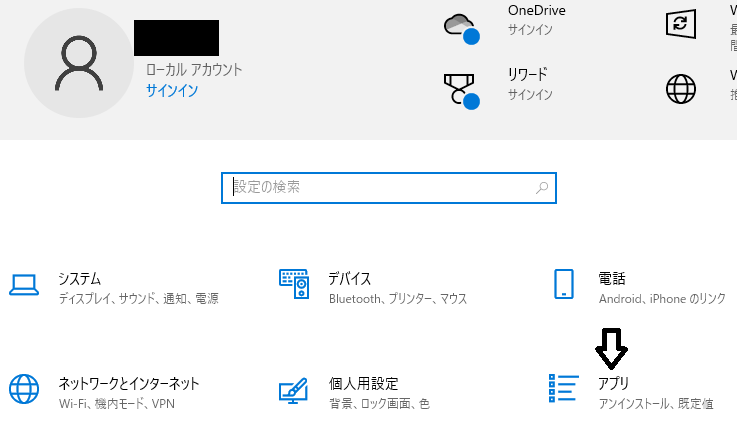Focus the 設定の検索 search box
737x422 pixels.
coord(387,187)
